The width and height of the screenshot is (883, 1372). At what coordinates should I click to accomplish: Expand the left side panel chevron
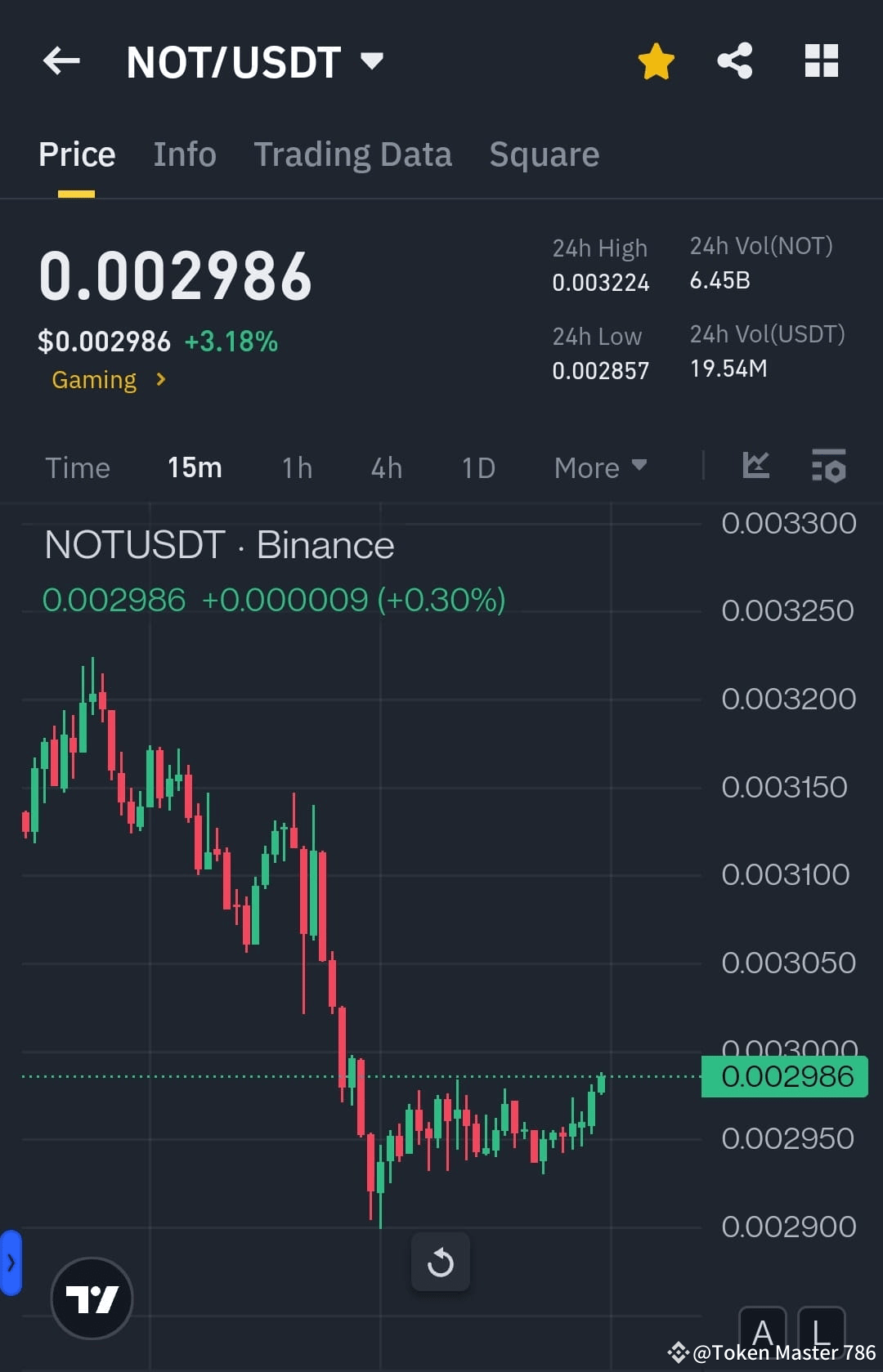pyautogui.click(x=11, y=1261)
